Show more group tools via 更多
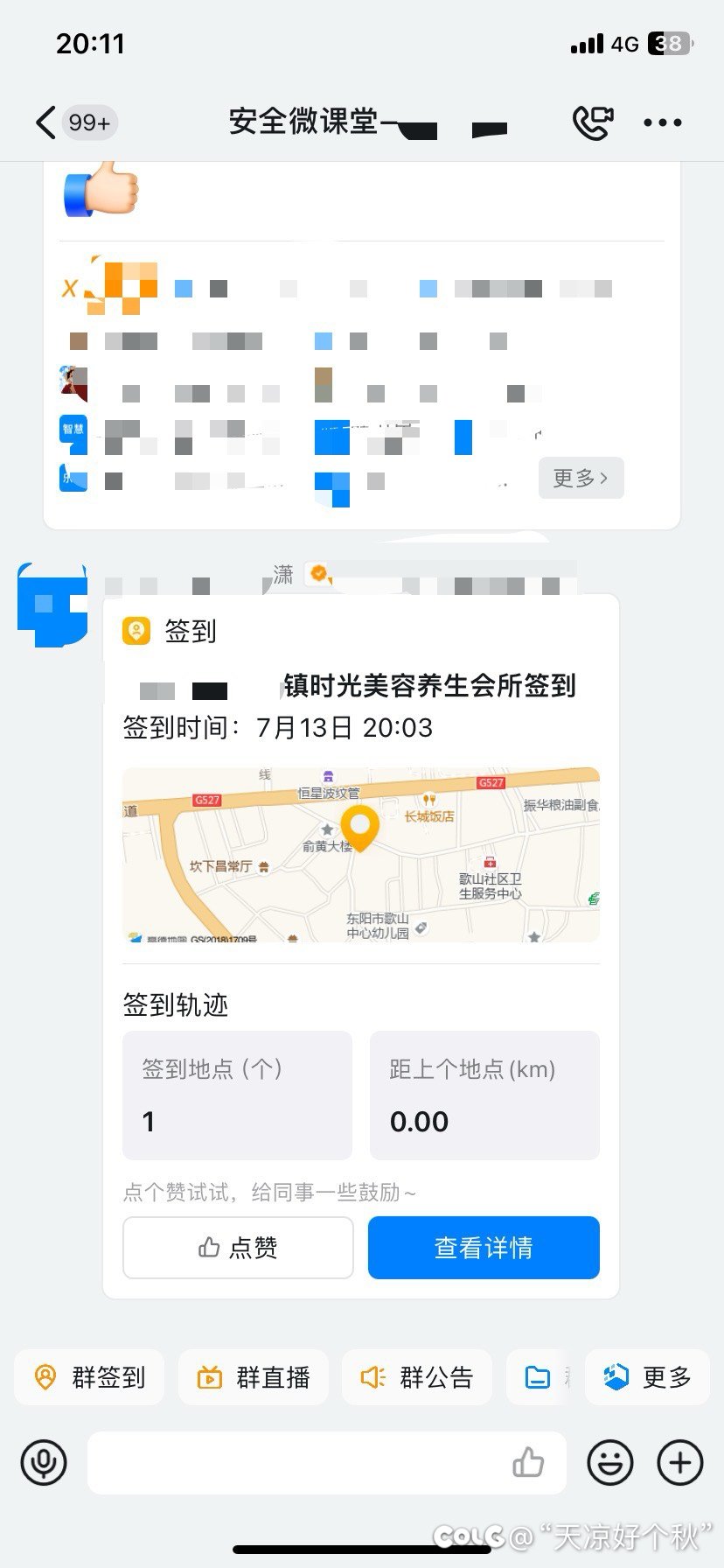The image size is (724, 1568). click(x=647, y=1377)
